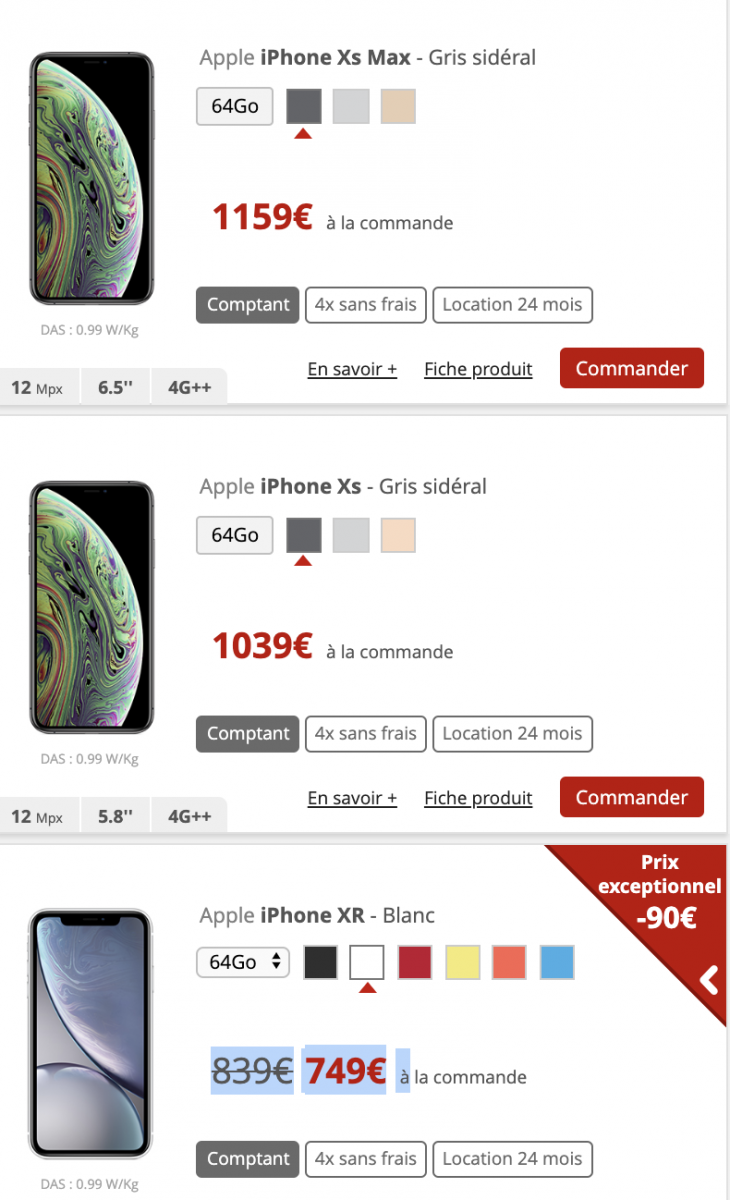
Task: Choose Location 24 mois for iPhone Xs
Action: [x=512, y=734]
